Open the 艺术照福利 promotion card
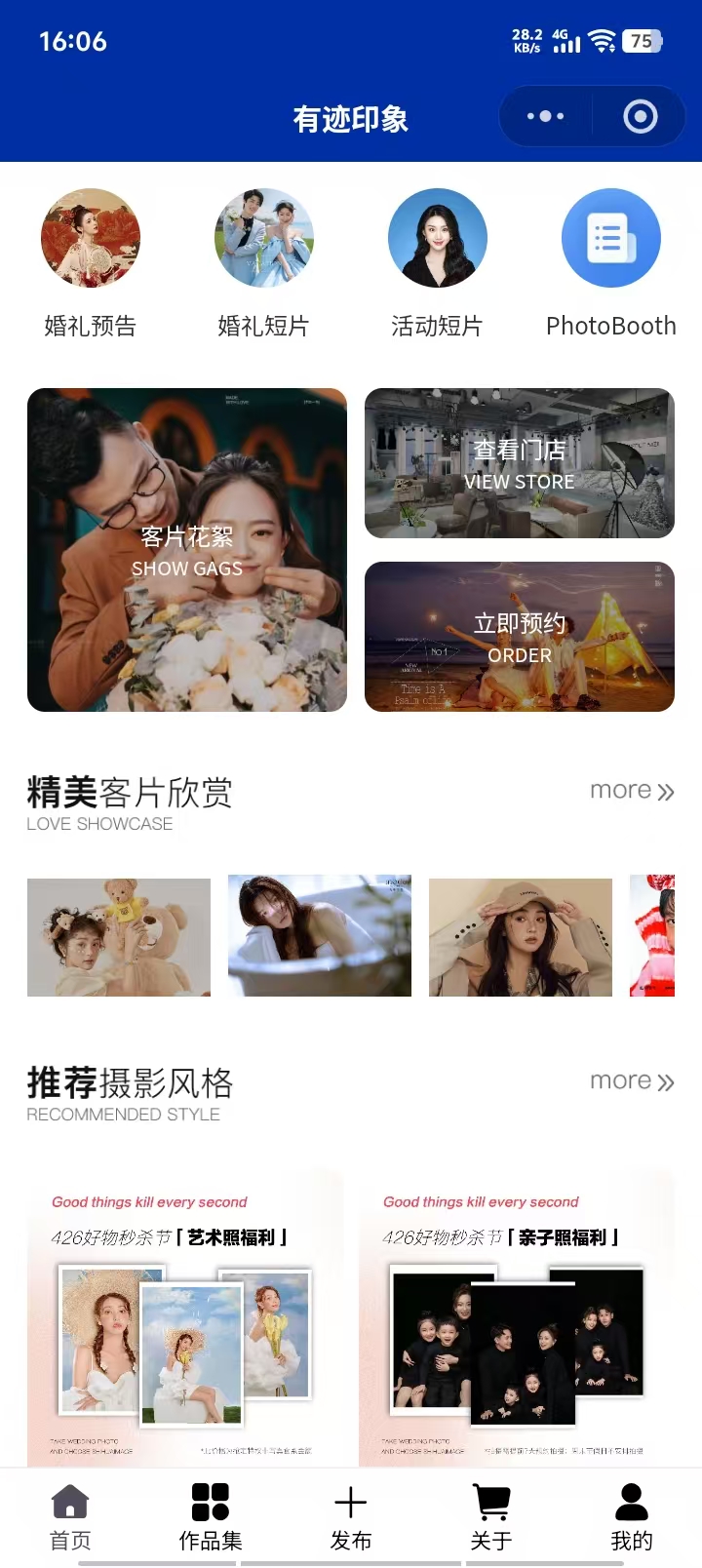Image resolution: width=702 pixels, height=1568 pixels. 185,1318
